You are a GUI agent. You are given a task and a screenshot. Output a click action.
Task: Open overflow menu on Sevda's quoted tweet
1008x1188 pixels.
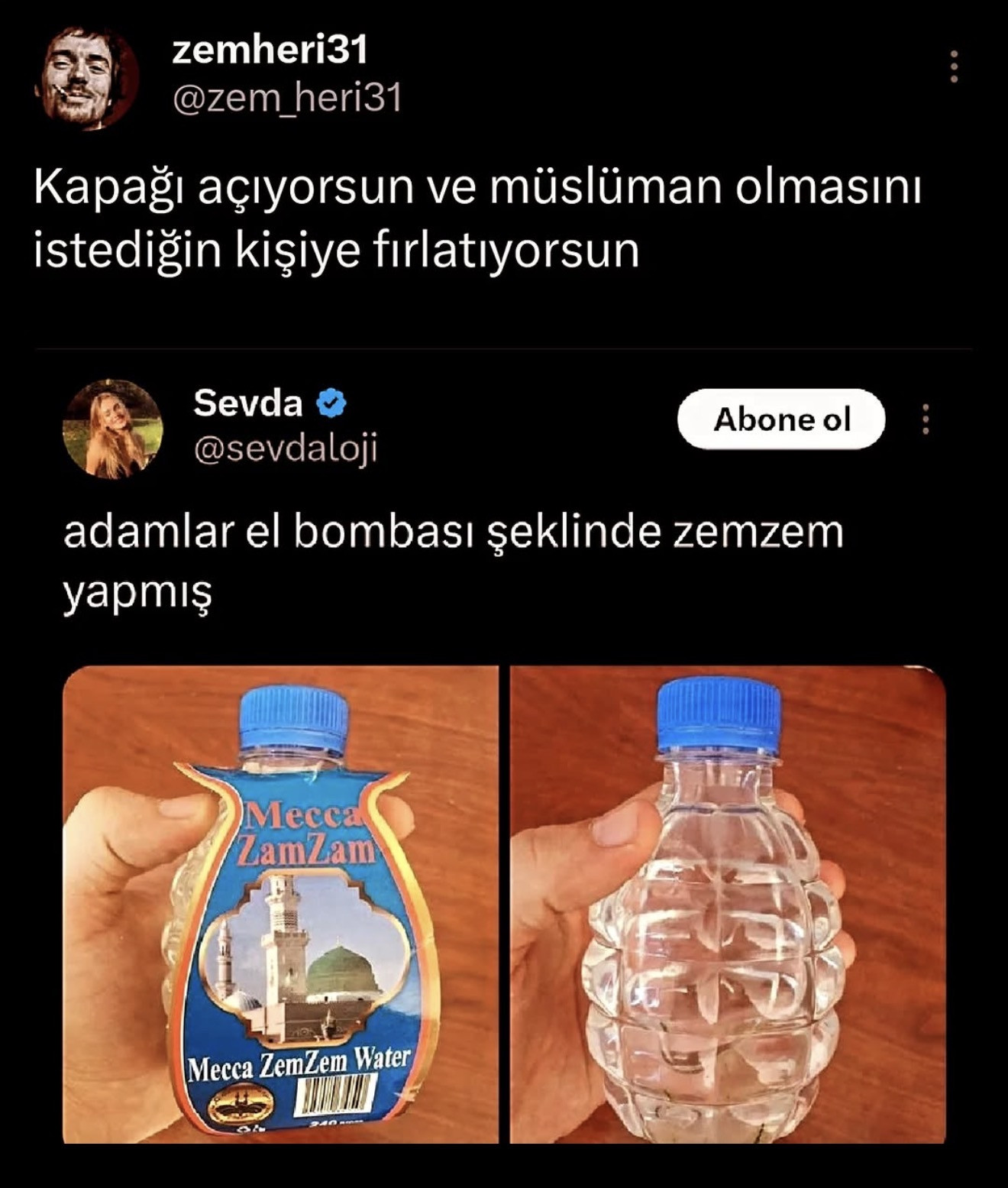pos(926,419)
